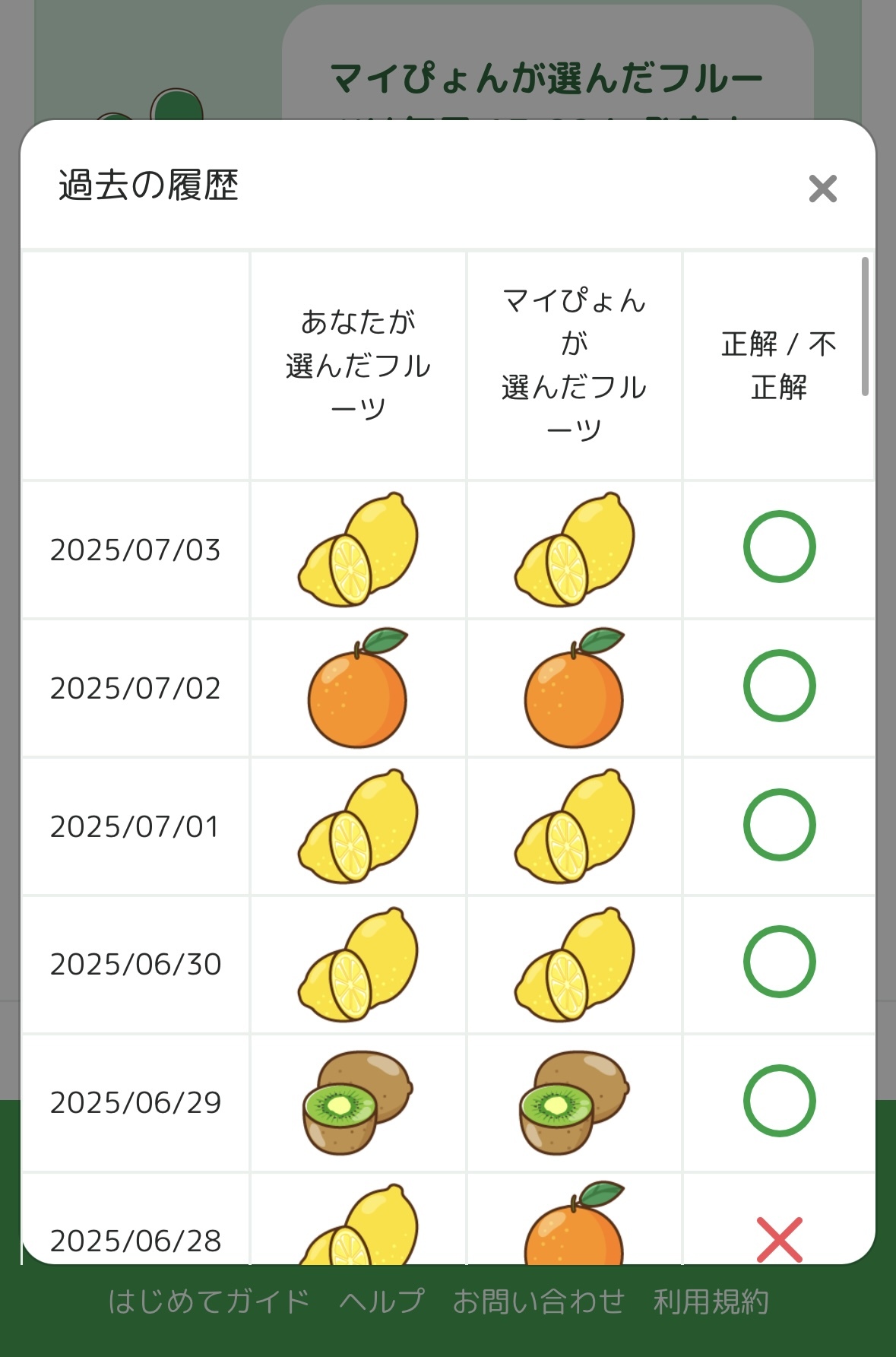This screenshot has height=1357, width=896.
Task: Close the 過去の履歴 dialog
Action: click(x=822, y=189)
